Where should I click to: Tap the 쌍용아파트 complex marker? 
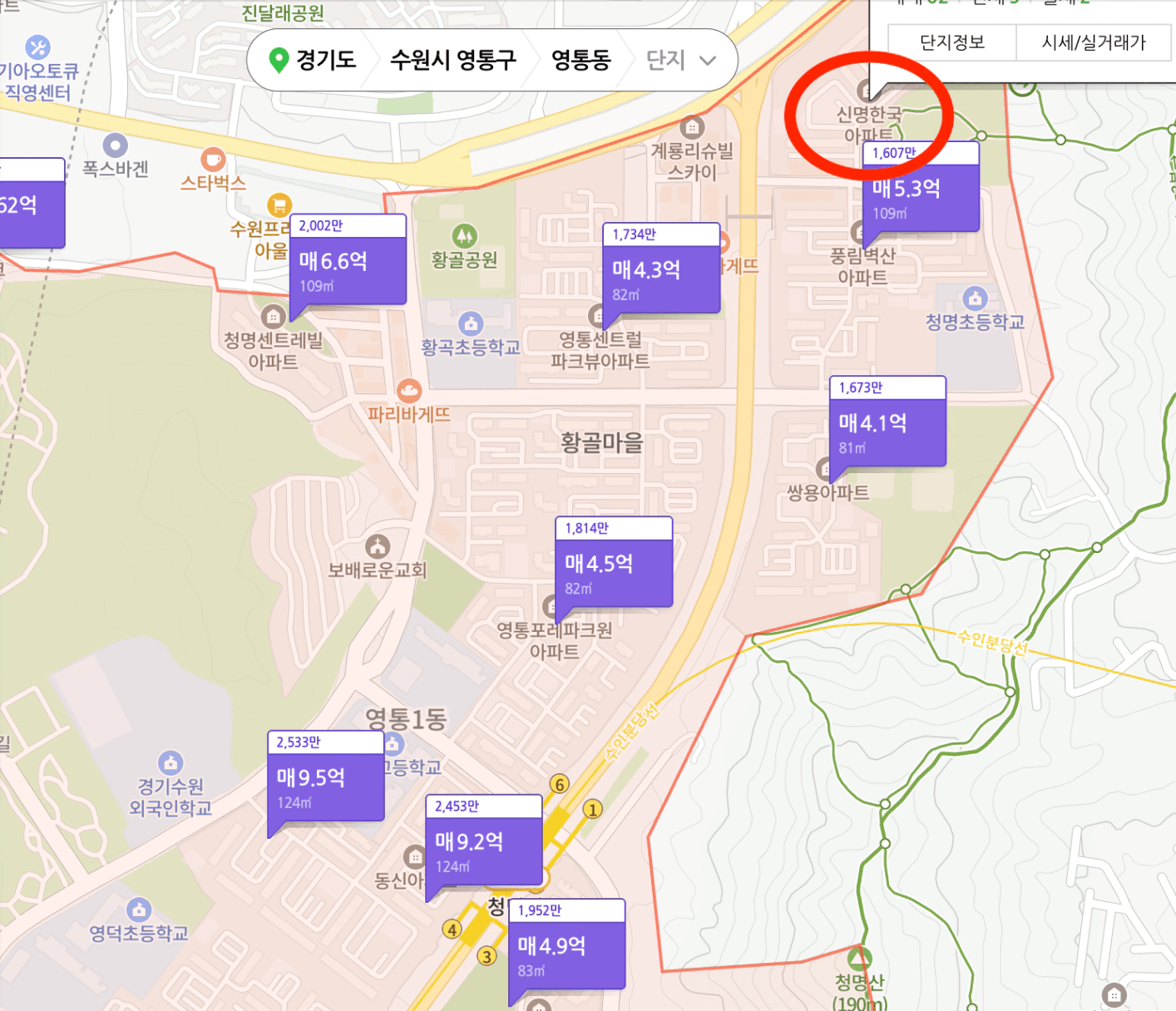coord(825,470)
